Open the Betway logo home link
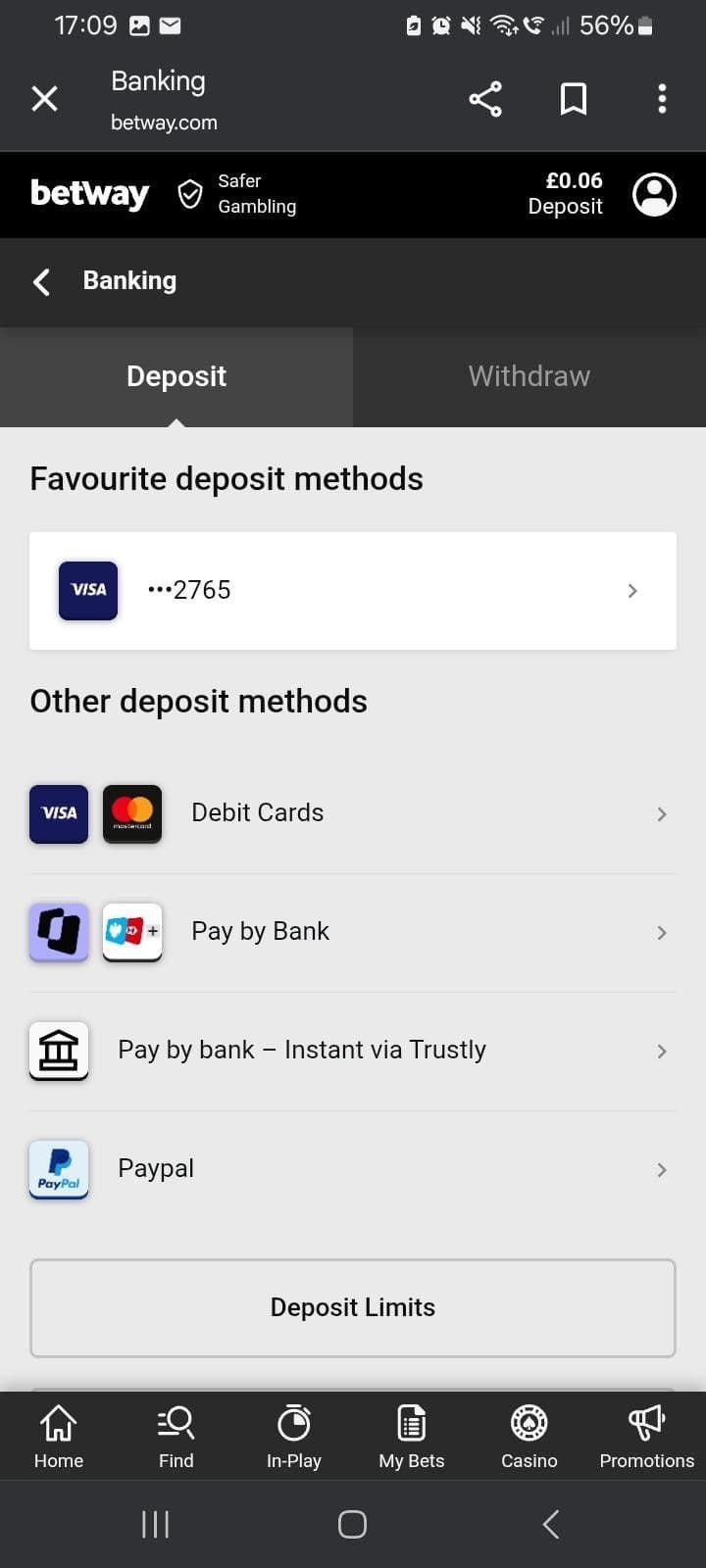706x1568 pixels. [89, 194]
